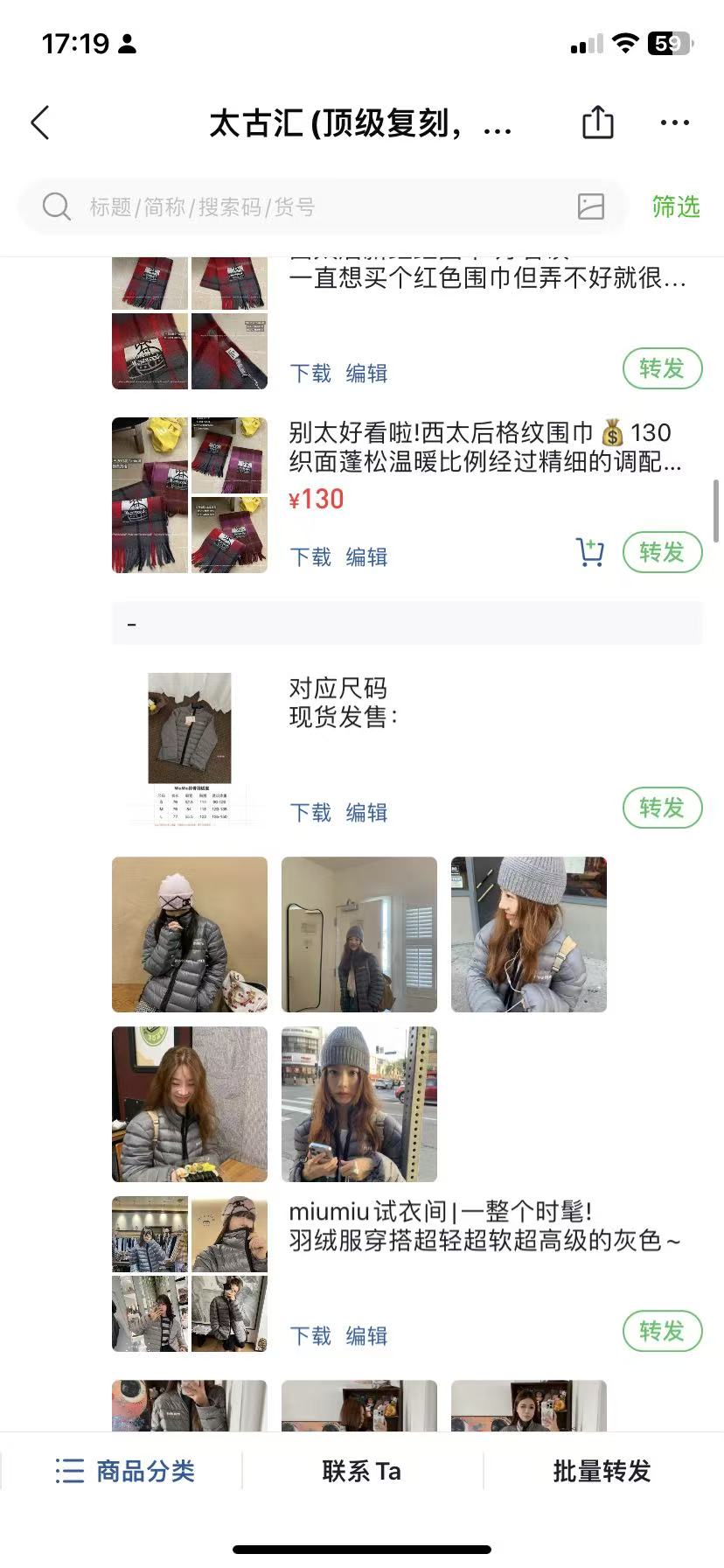Image resolution: width=724 pixels, height=1568 pixels.
Task: Start 批量转发 batch forwarding
Action: click(x=602, y=1472)
